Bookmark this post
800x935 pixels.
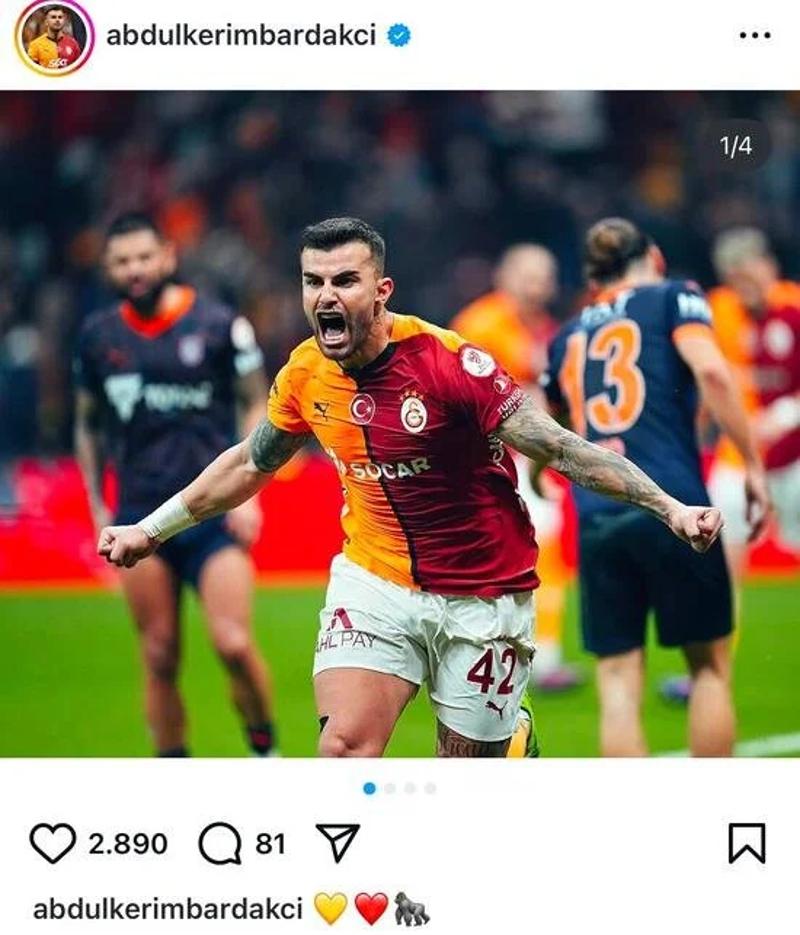[746, 843]
